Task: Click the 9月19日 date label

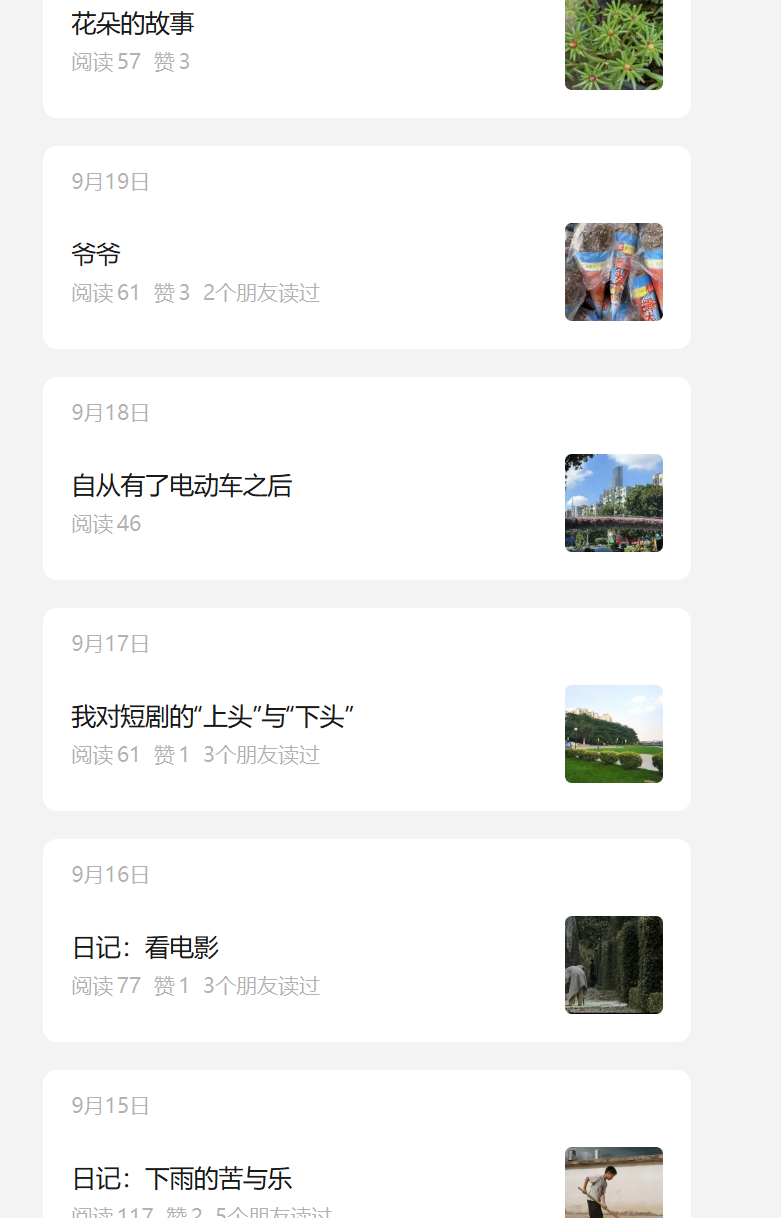Action: tap(109, 181)
